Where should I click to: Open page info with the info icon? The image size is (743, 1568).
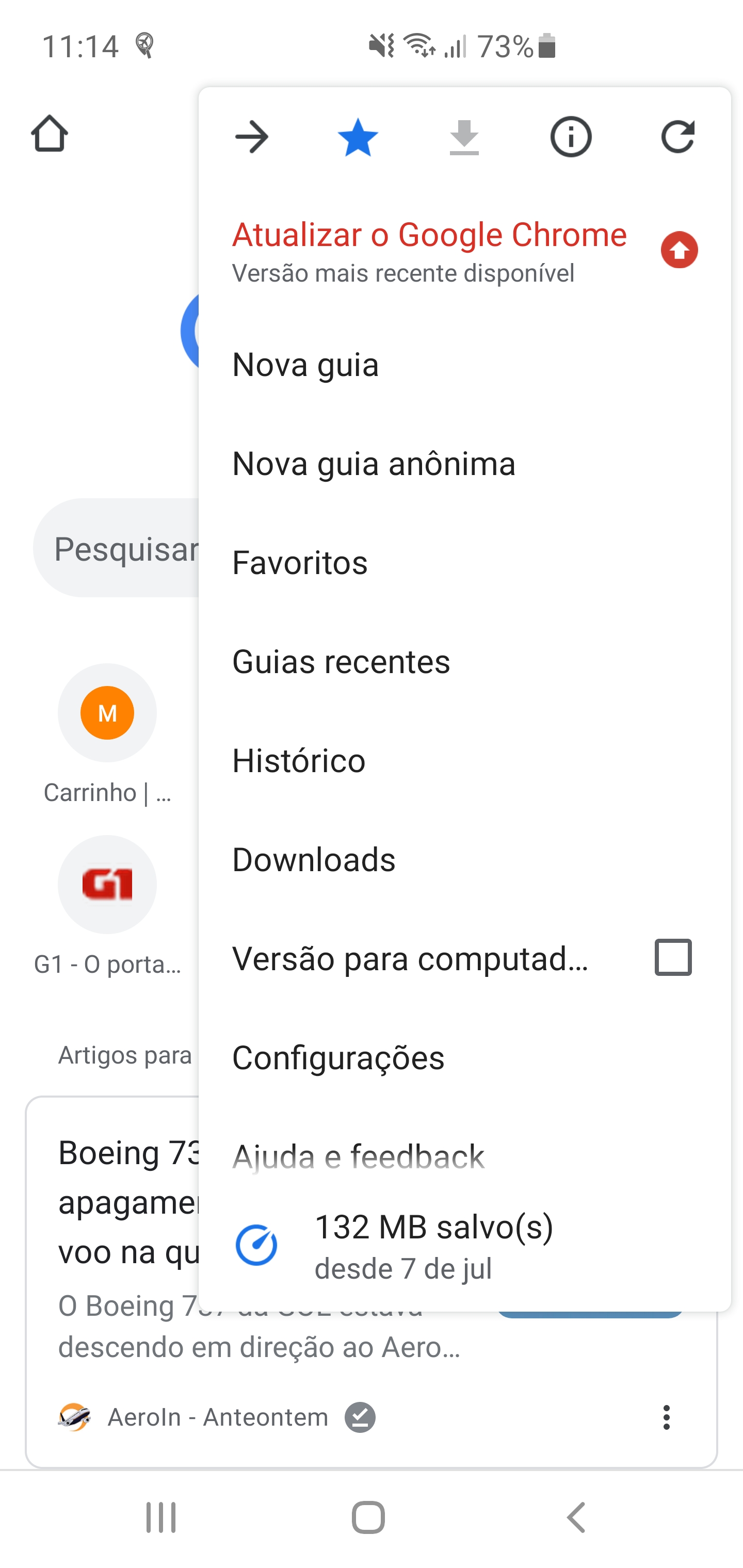click(571, 136)
